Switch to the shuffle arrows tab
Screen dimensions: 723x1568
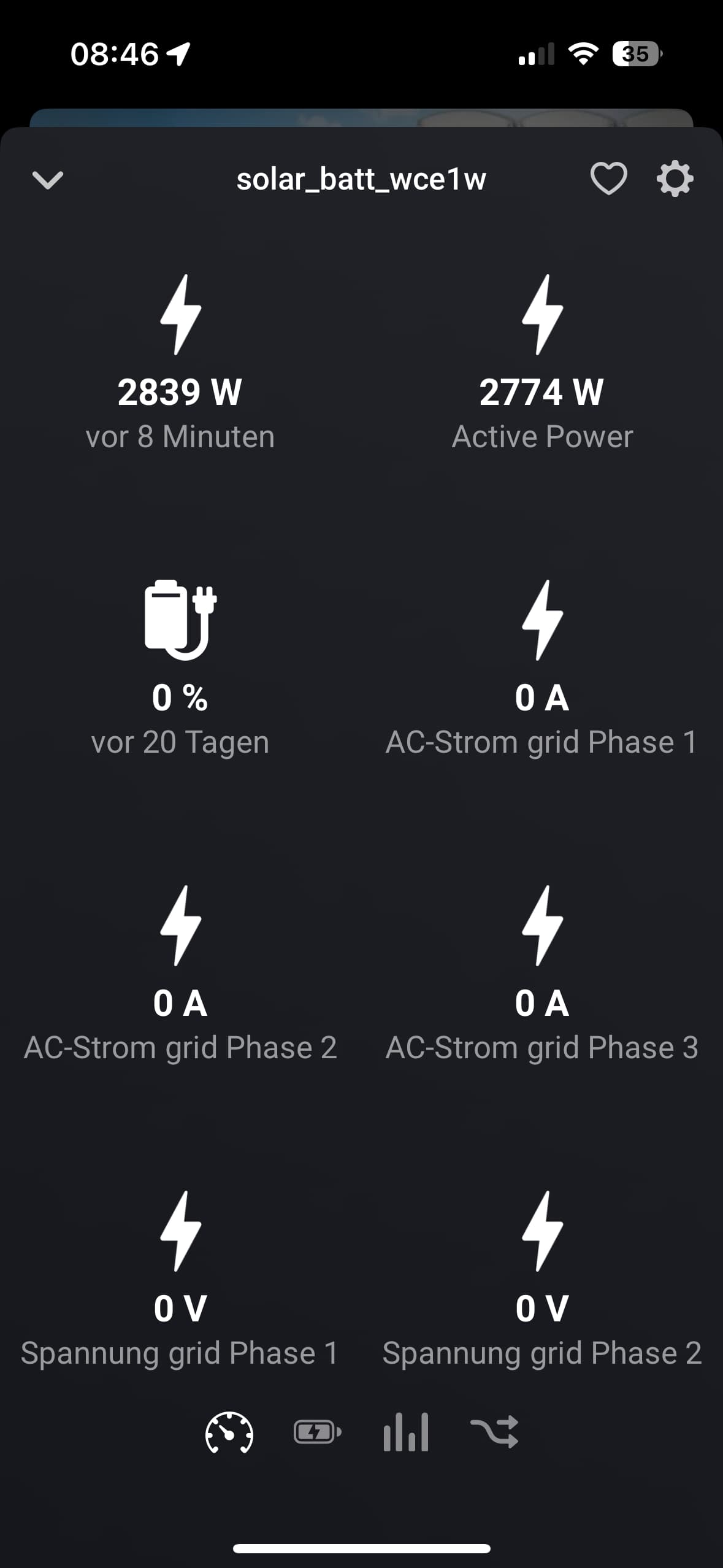(x=494, y=1432)
